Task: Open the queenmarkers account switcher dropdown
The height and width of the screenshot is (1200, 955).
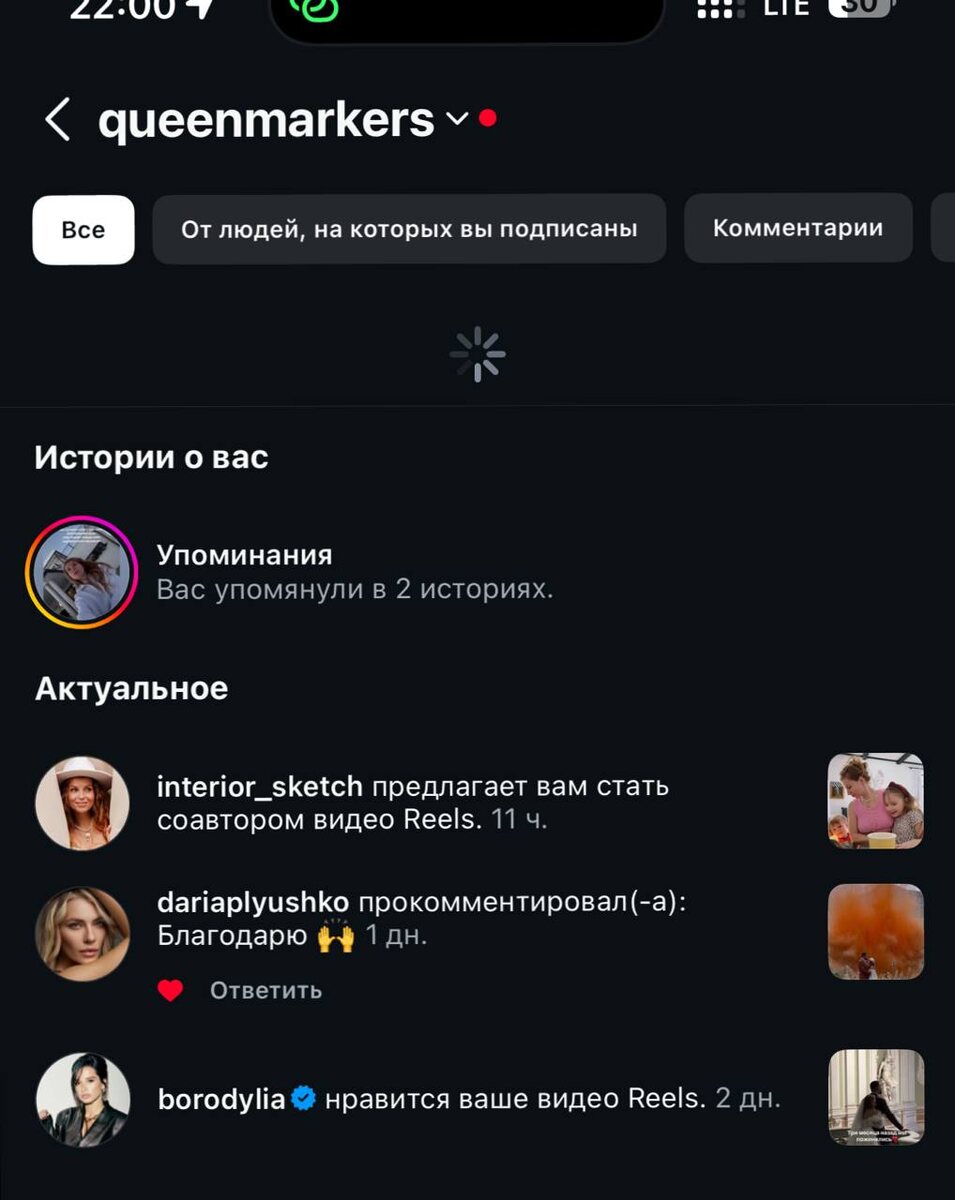Action: (456, 119)
